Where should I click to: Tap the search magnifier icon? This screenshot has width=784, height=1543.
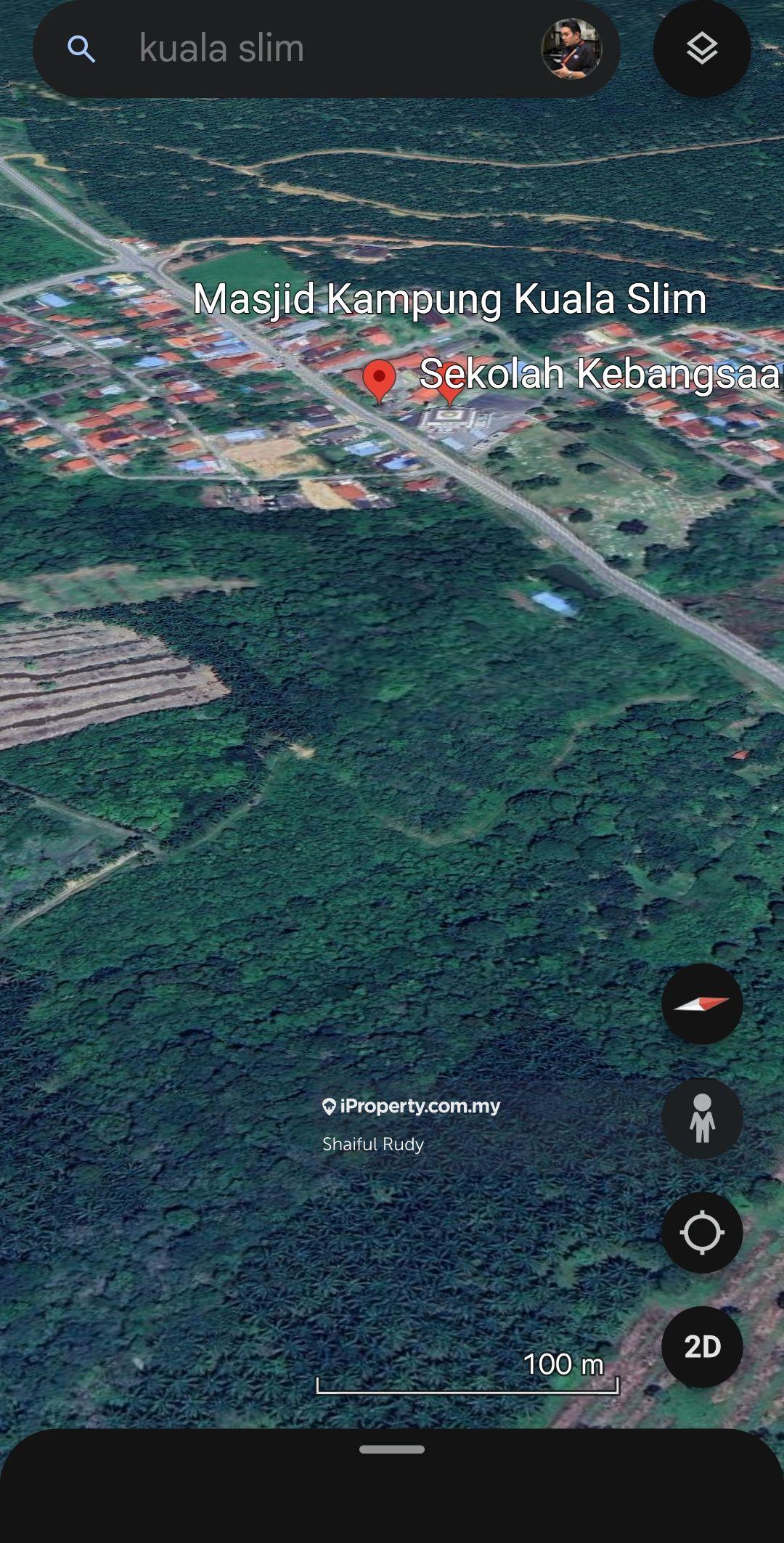81,49
